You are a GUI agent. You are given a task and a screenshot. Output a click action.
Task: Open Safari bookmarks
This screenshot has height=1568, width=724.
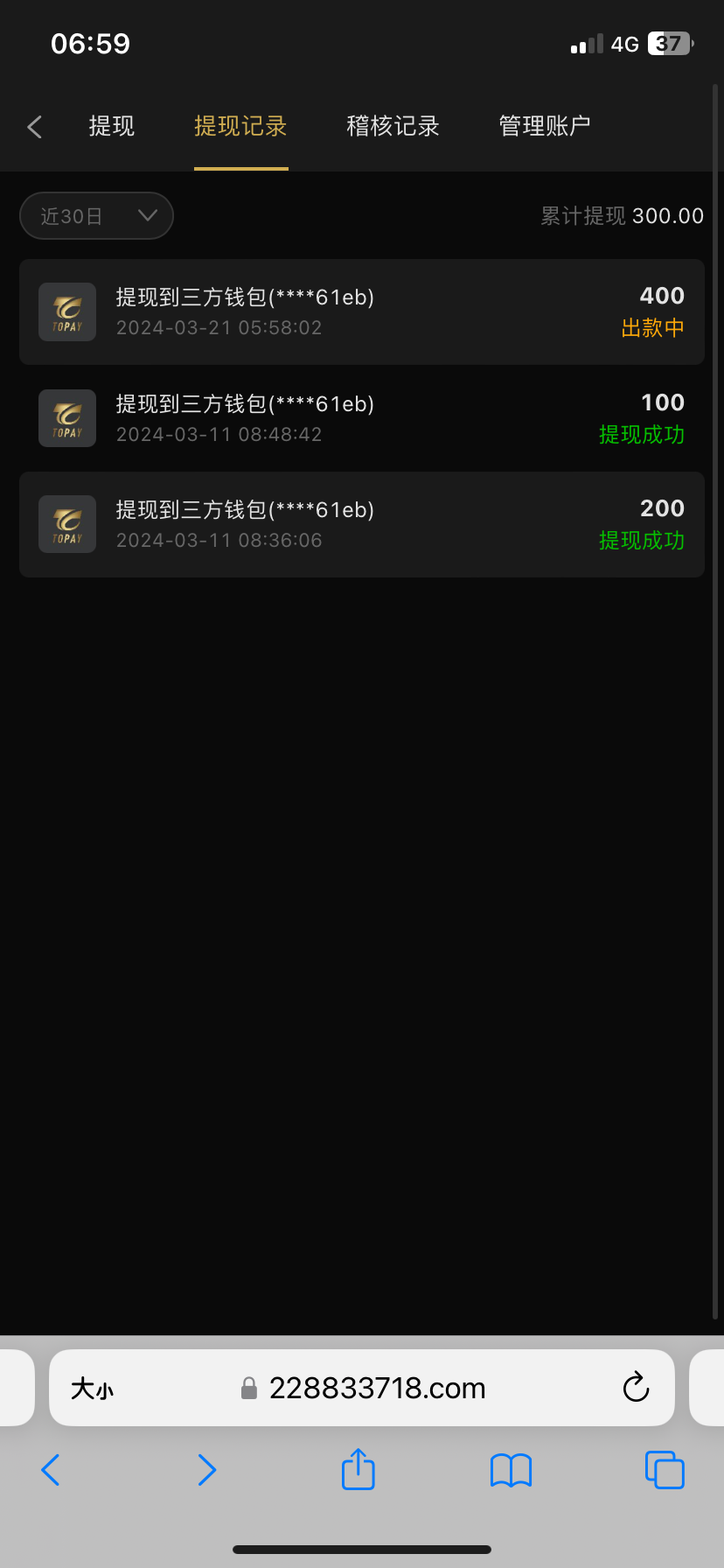click(511, 1470)
